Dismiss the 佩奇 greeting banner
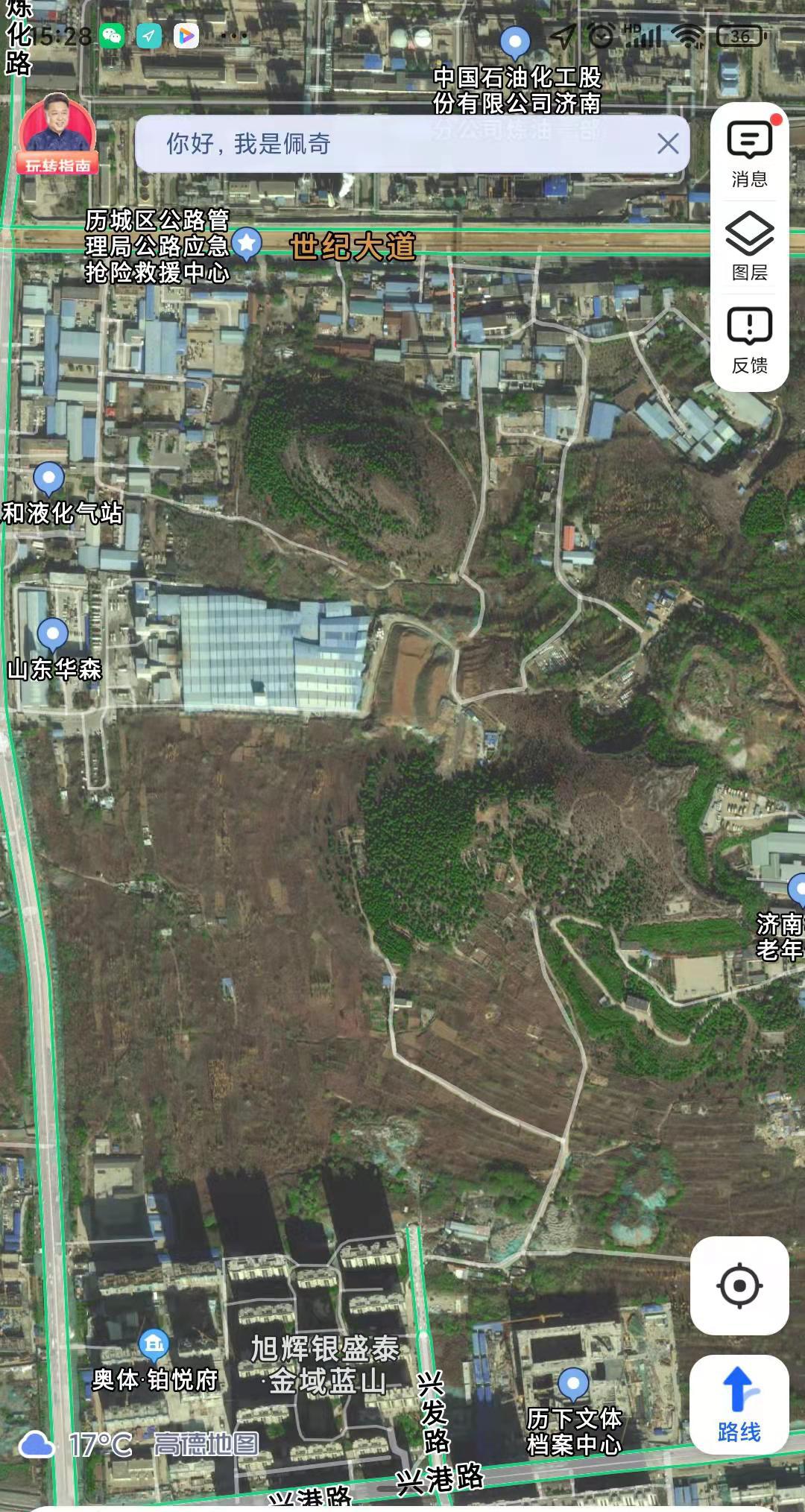 668,144
